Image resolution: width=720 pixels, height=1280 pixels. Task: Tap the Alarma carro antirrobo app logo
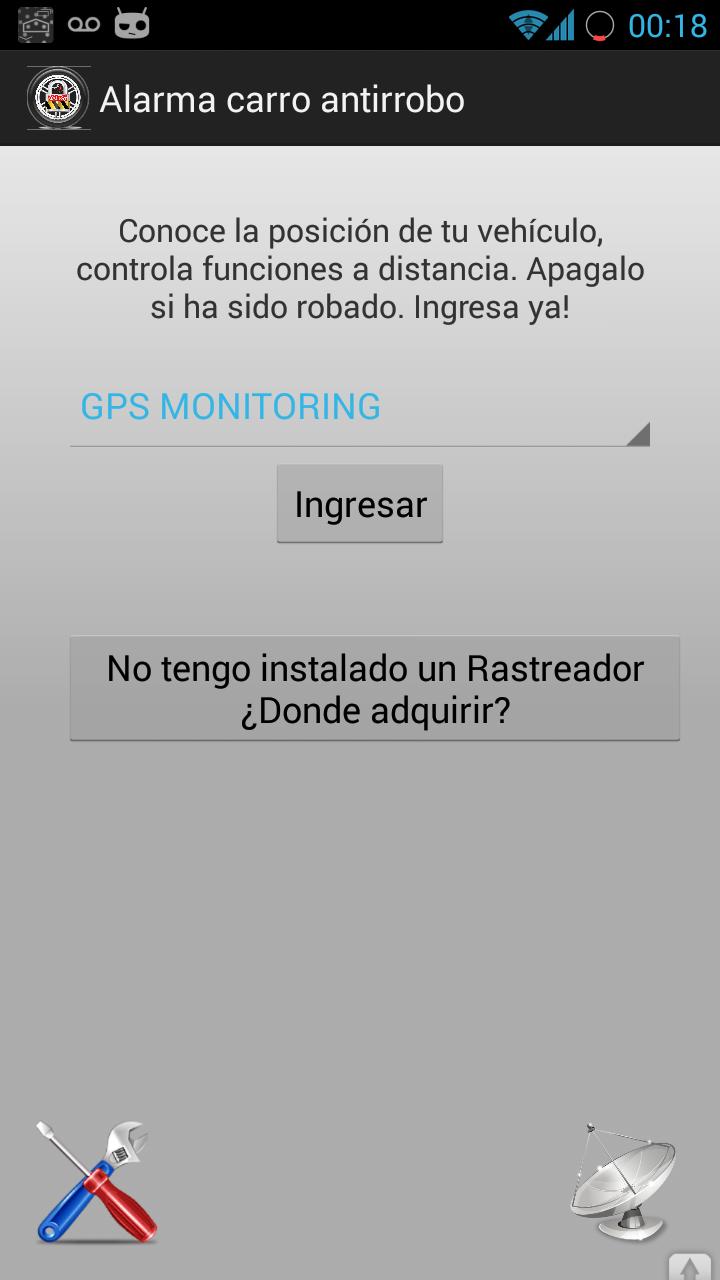tap(57, 98)
